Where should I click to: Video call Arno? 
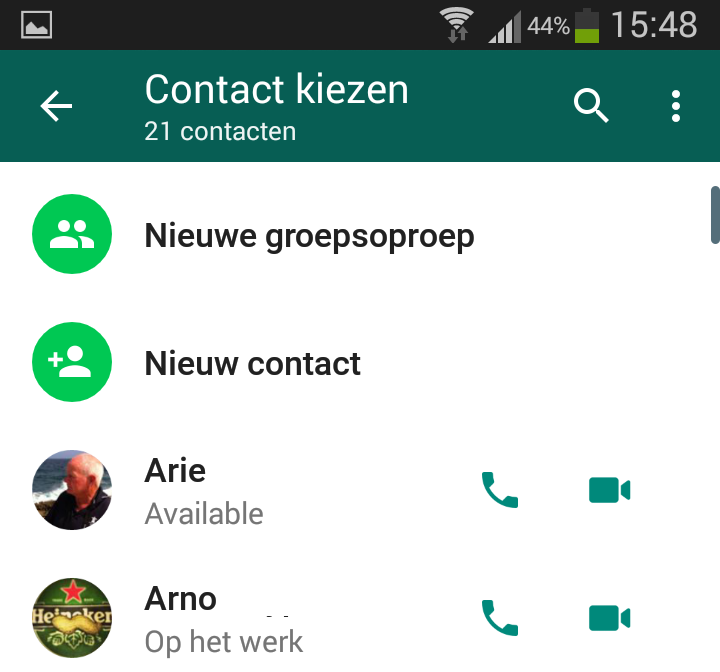(x=609, y=618)
